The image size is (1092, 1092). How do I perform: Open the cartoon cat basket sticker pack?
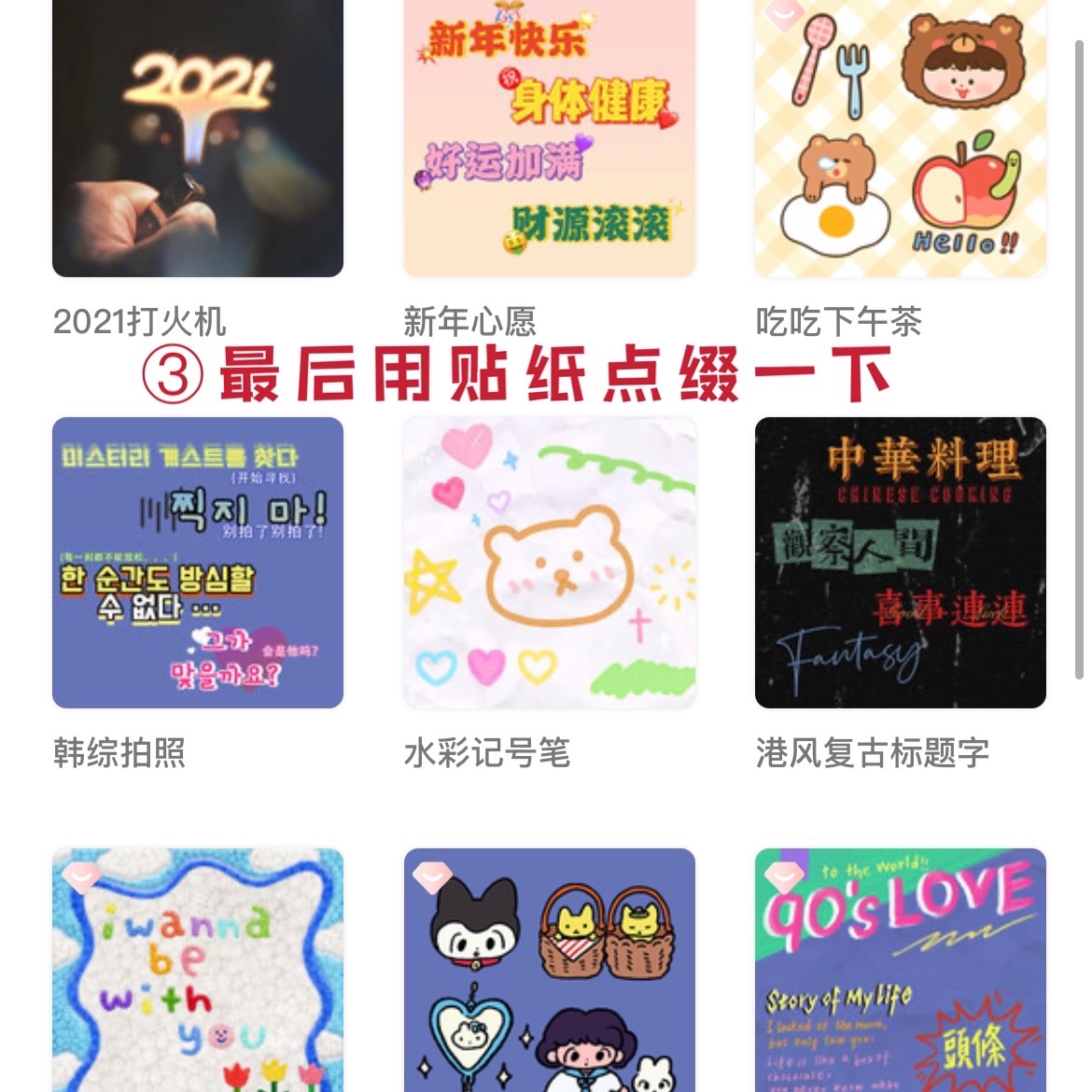point(549,971)
